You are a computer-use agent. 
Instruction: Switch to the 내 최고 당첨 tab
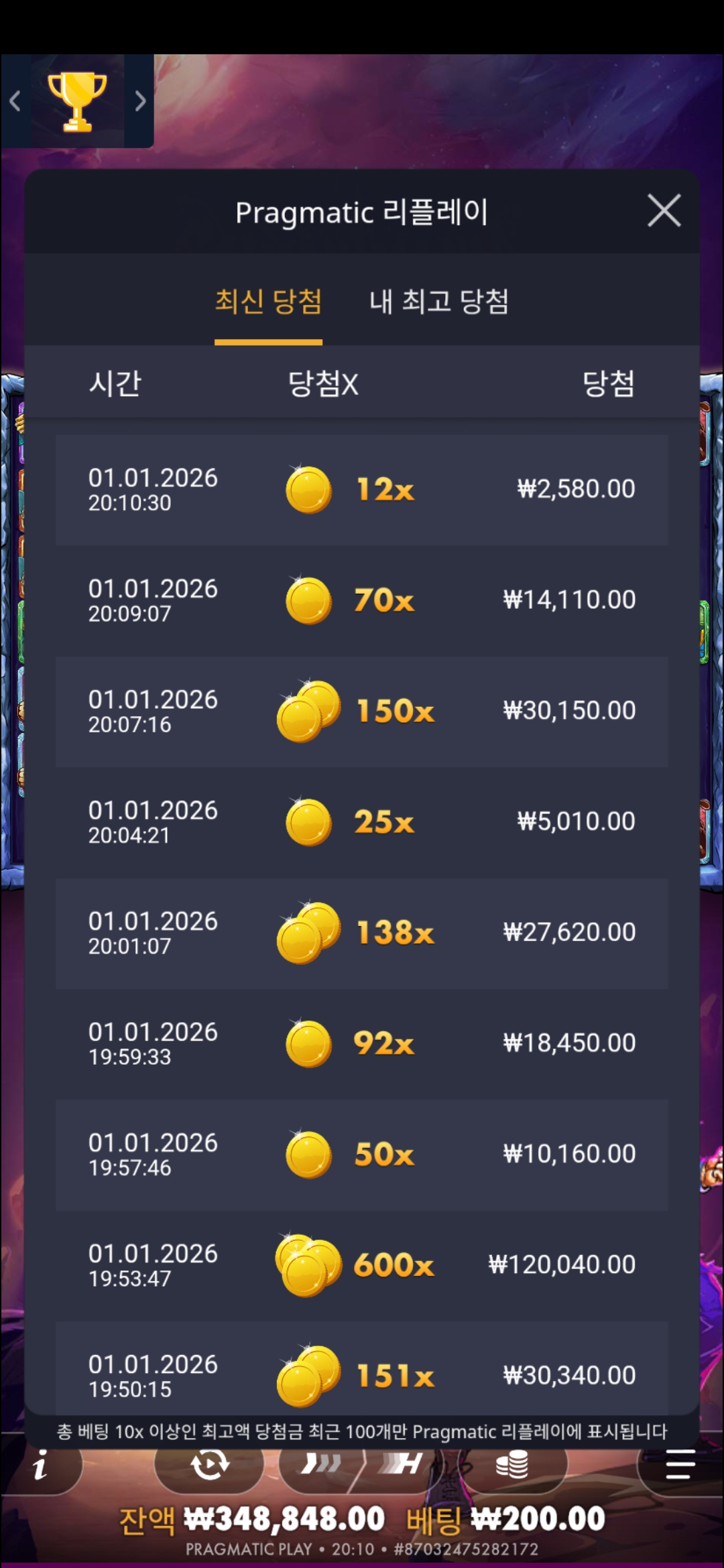(x=439, y=302)
